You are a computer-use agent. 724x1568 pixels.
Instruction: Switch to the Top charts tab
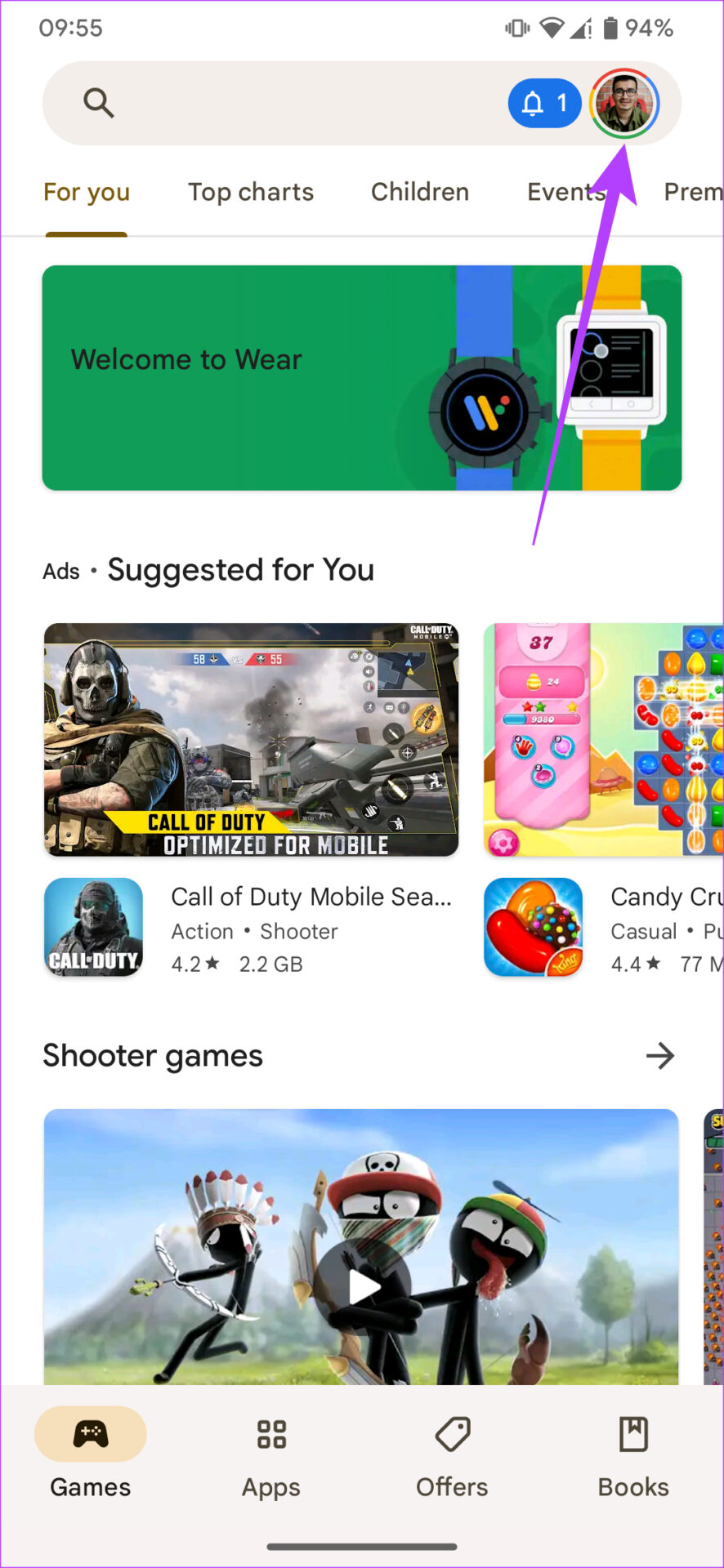coord(251,192)
